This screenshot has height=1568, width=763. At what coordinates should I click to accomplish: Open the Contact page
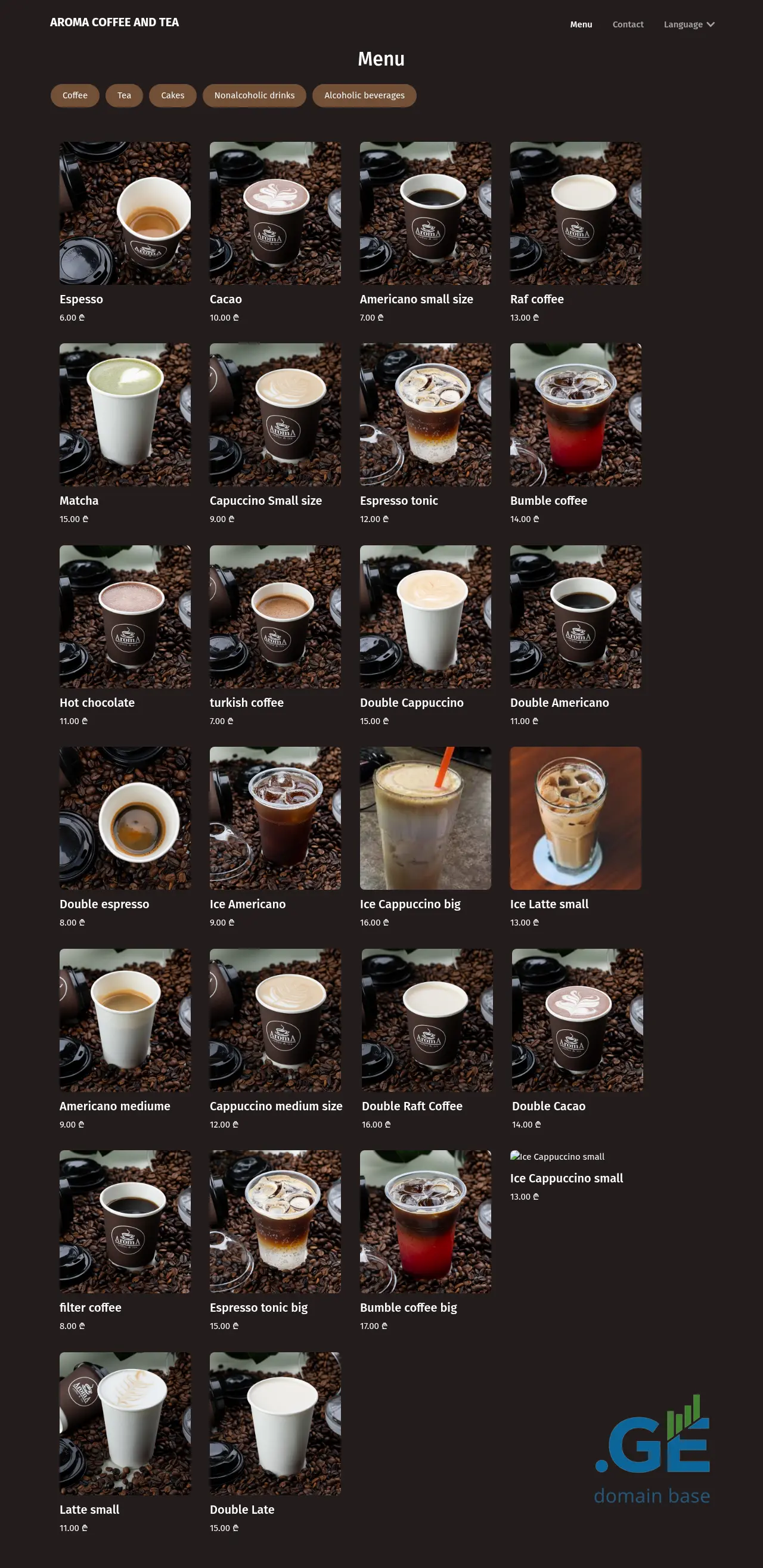[628, 24]
